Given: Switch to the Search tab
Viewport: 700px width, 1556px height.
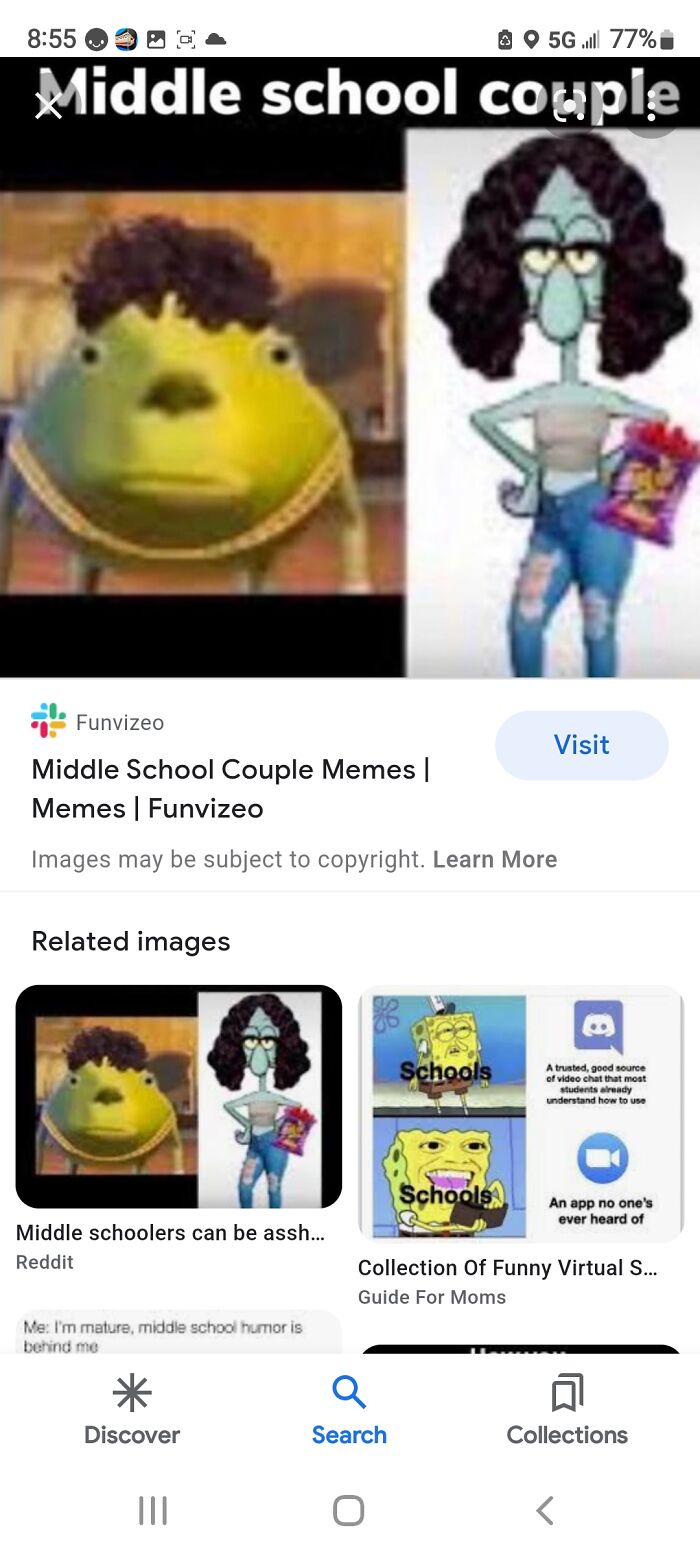Looking at the screenshot, I should click(349, 1410).
